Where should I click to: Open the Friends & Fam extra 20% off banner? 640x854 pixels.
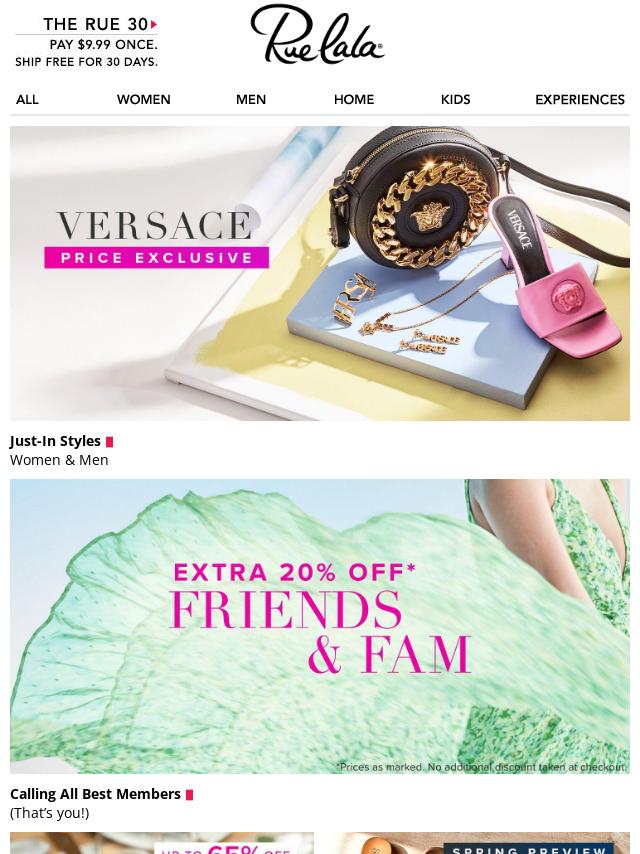point(320,626)
